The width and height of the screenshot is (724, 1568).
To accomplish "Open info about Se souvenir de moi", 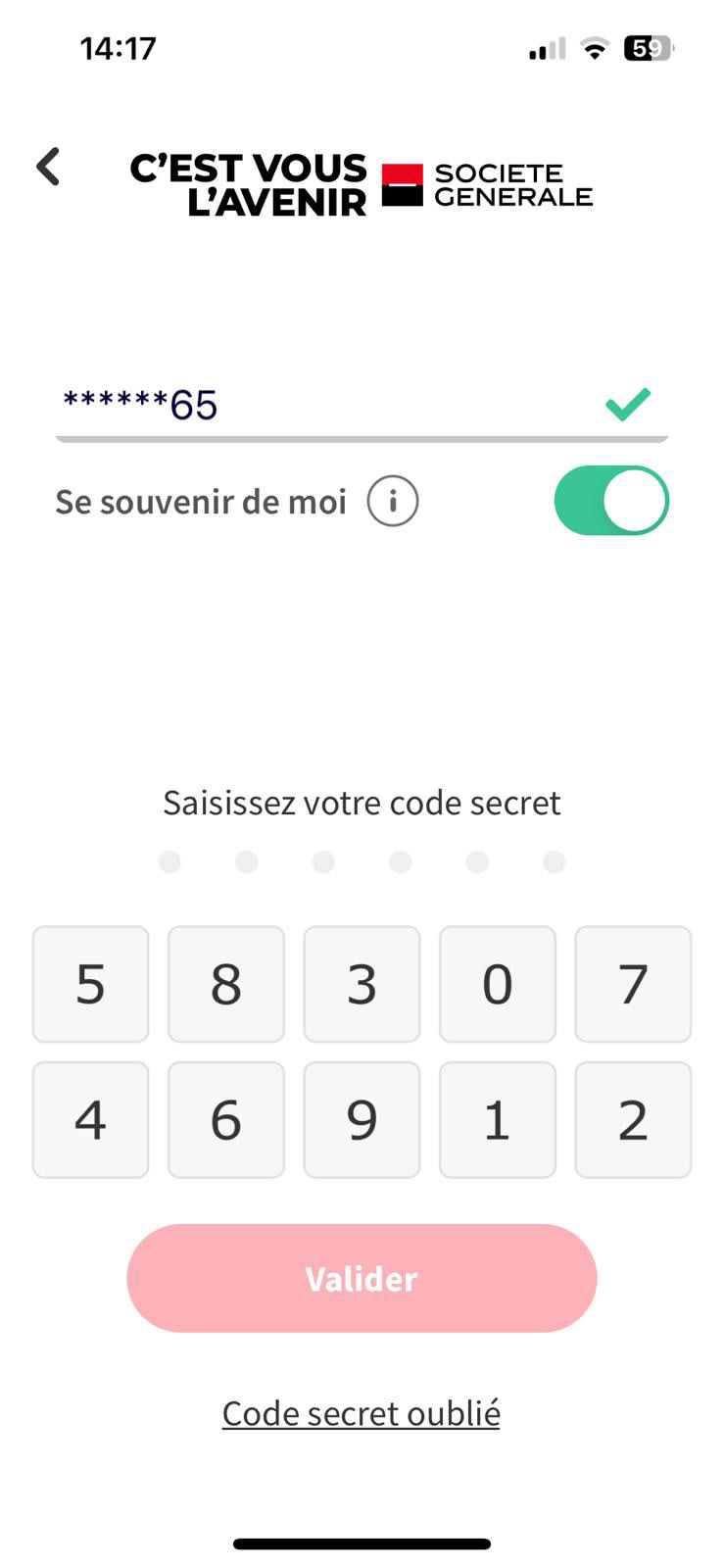I will click(393, 502).
